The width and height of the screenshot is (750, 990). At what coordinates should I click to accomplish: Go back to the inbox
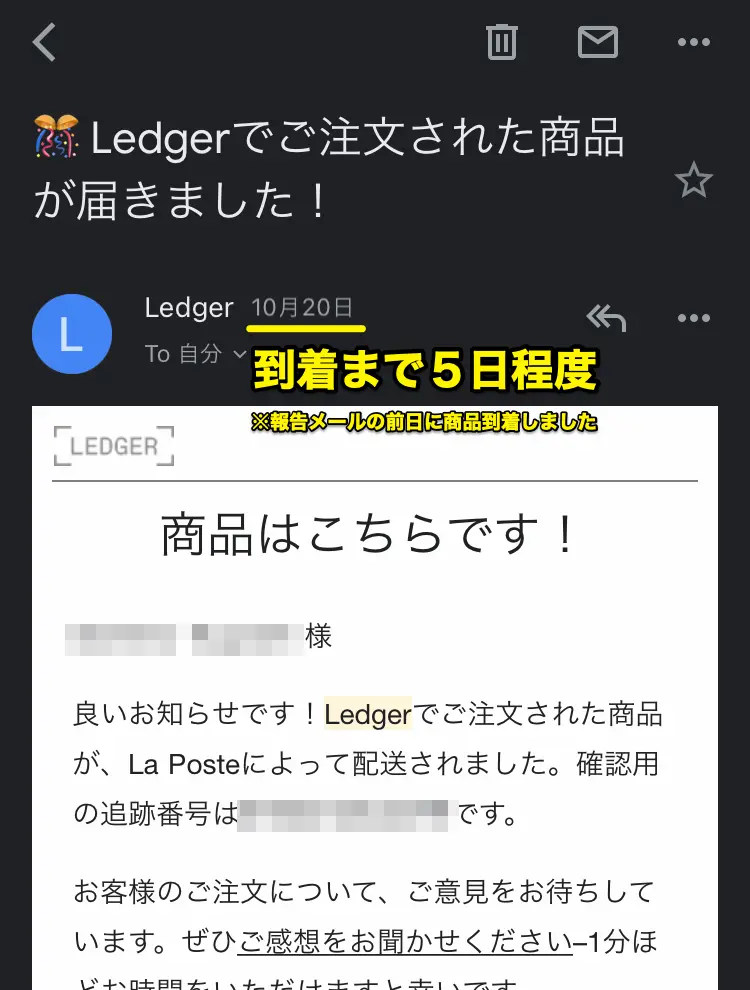click(45, 42)
